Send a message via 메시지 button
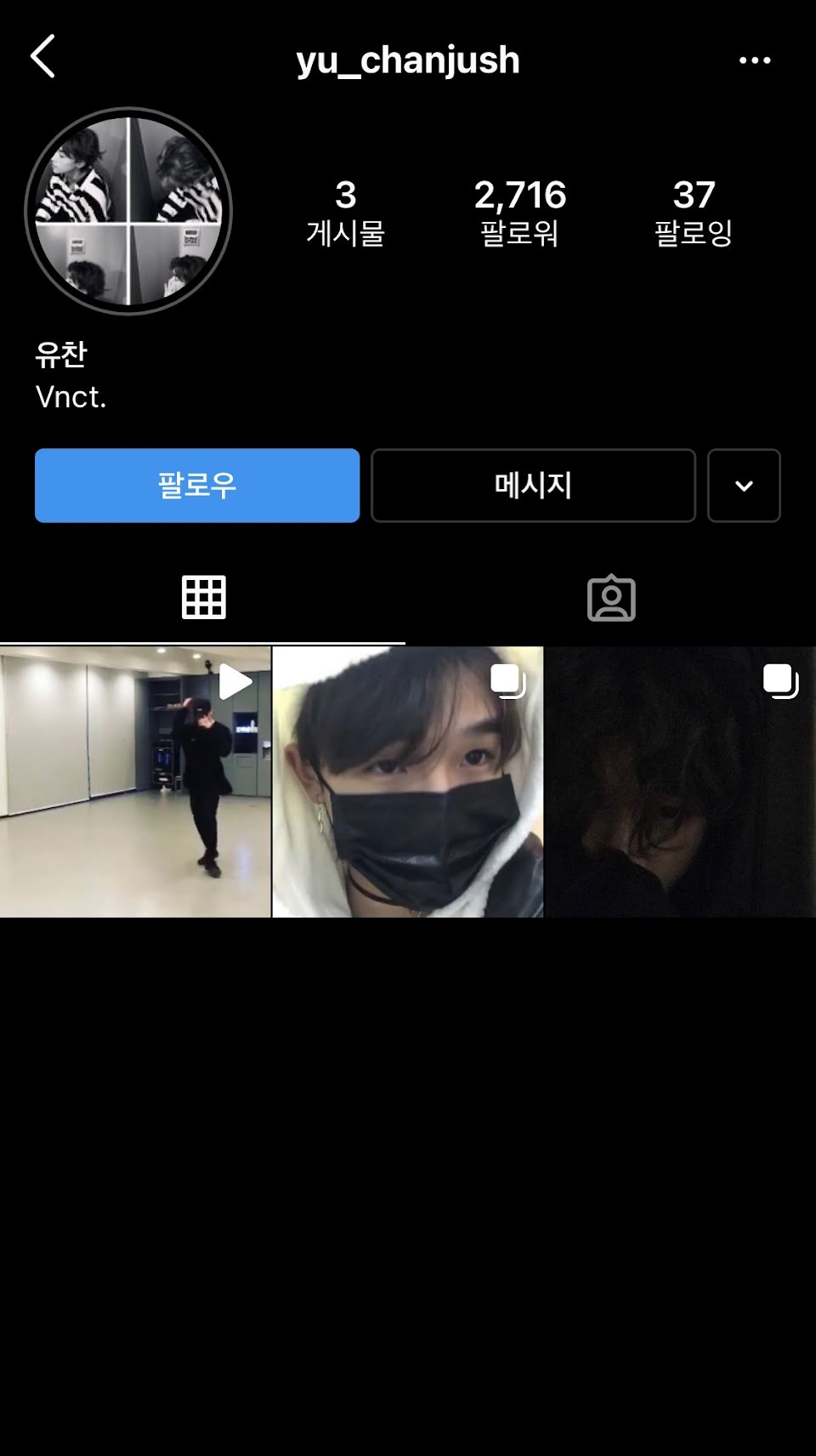 point(533,486)
